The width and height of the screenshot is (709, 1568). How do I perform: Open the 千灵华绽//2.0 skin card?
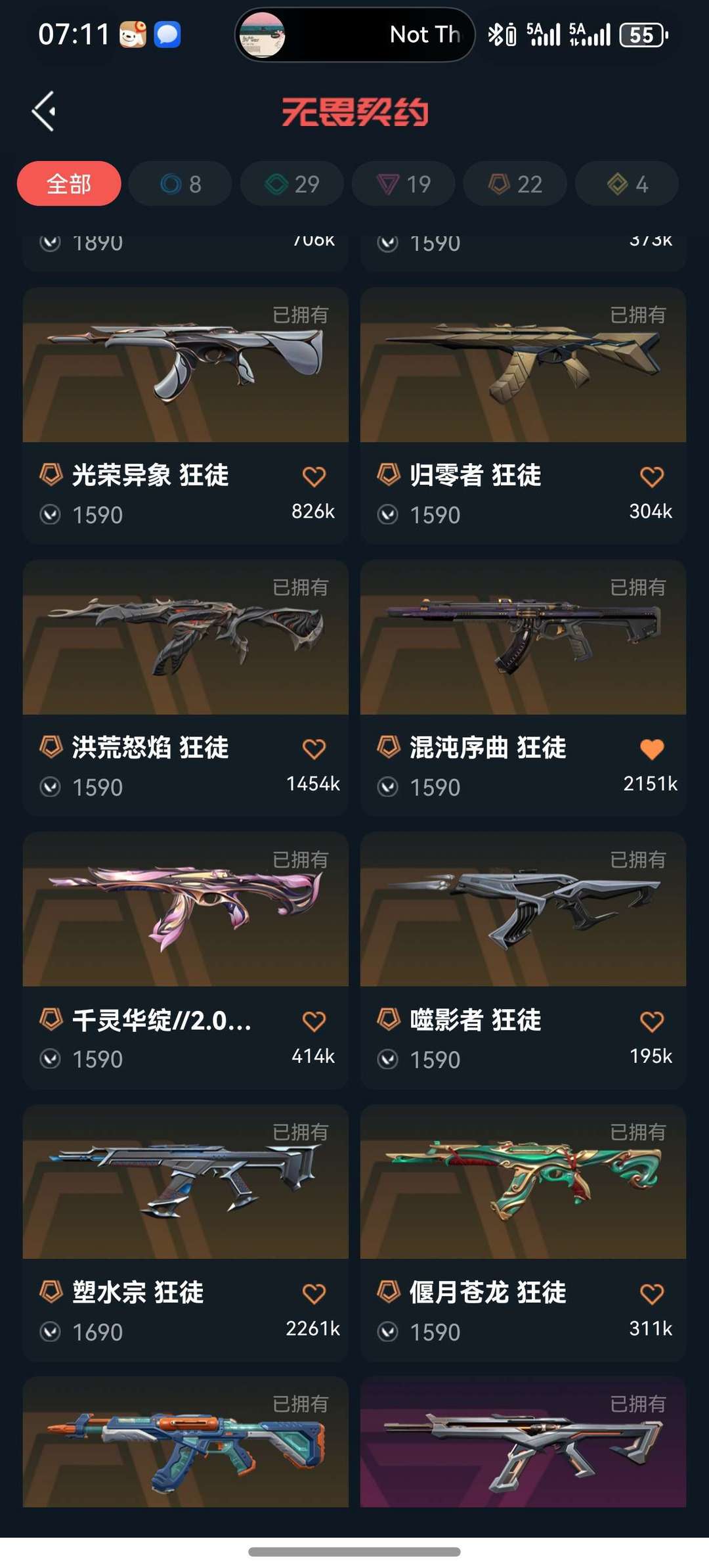186,960
